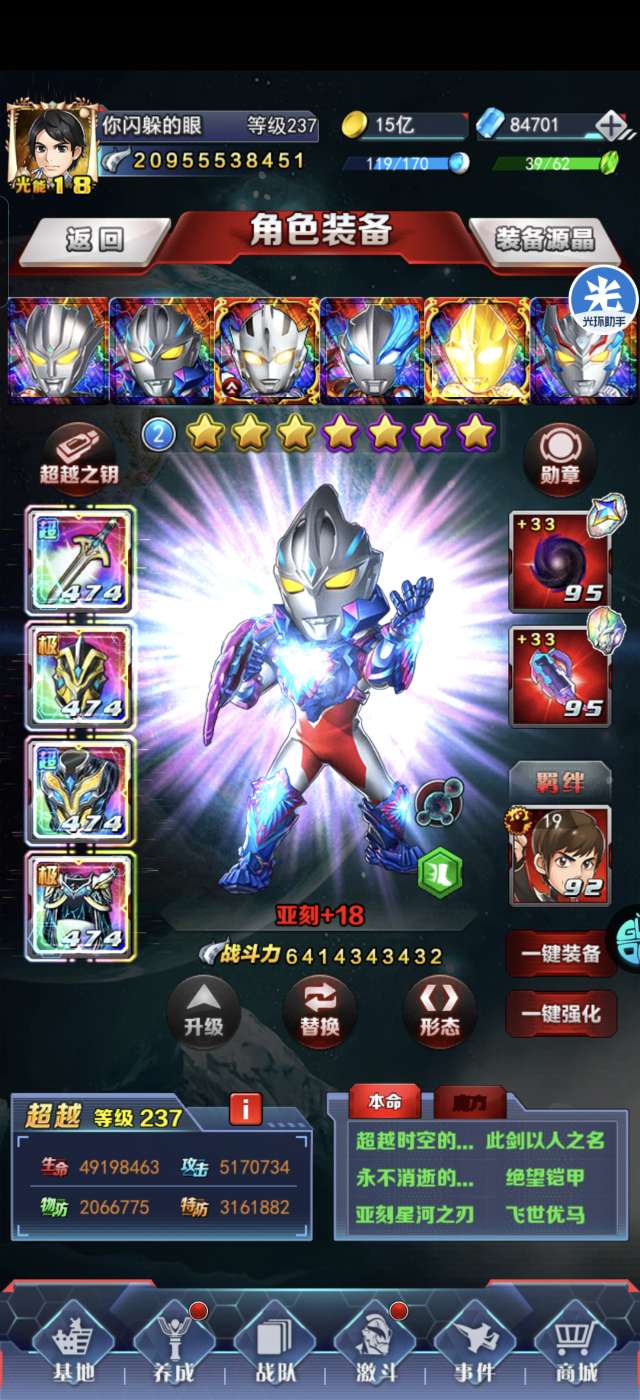This screenshot has height=1400, width=640.
Task: Switch to the 本命 tab
Action: click(x=385, y=1102)
